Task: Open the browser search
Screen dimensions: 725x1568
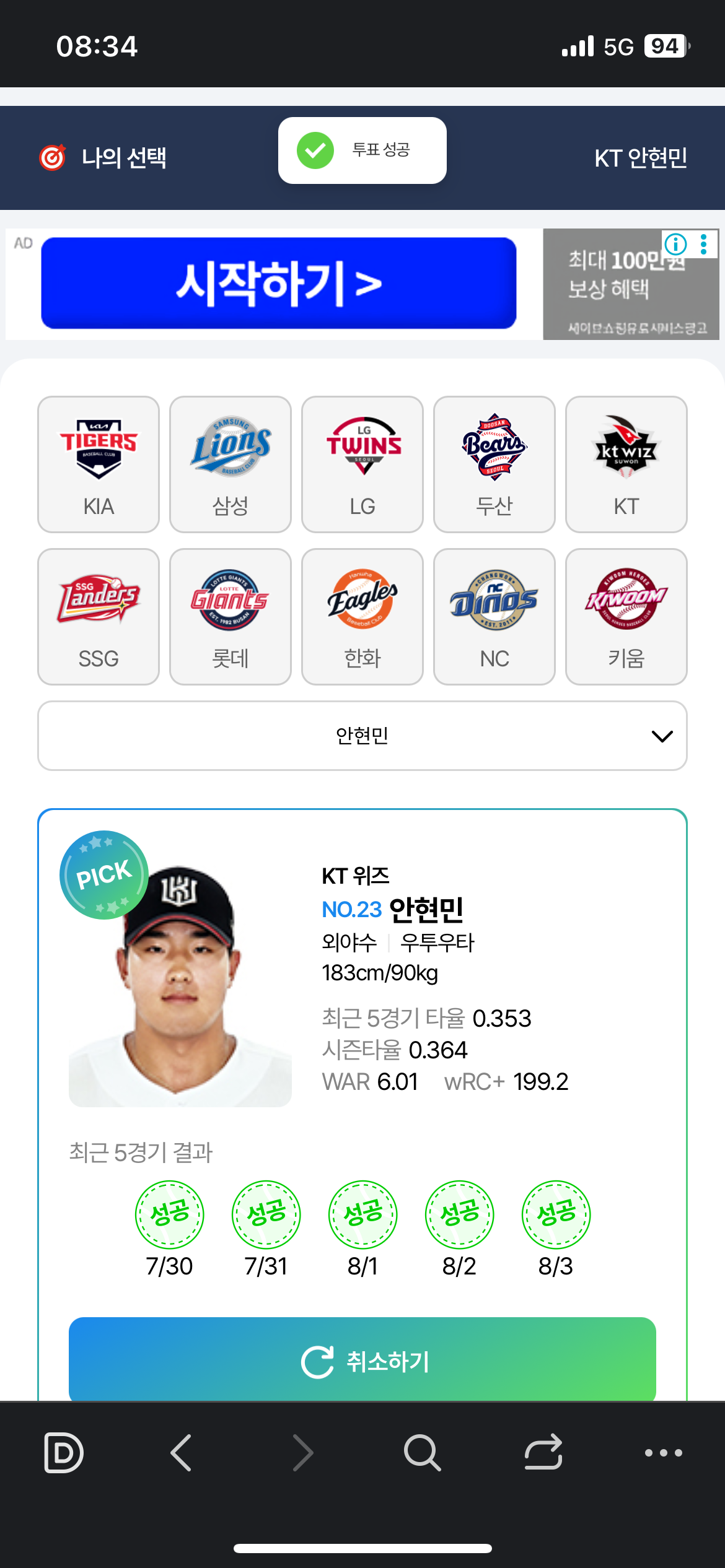Action: 422,1452
